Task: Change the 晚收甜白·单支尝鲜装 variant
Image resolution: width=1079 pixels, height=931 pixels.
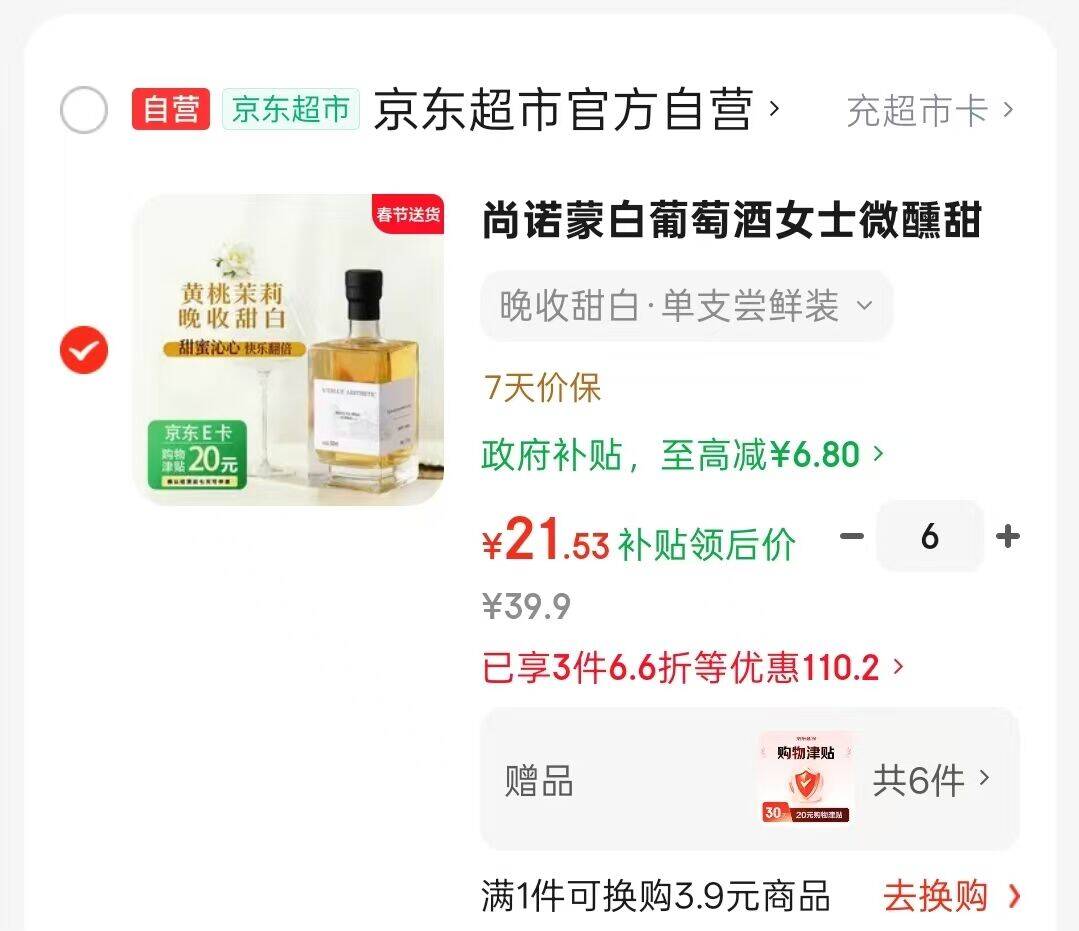Action: click(686, 306)
